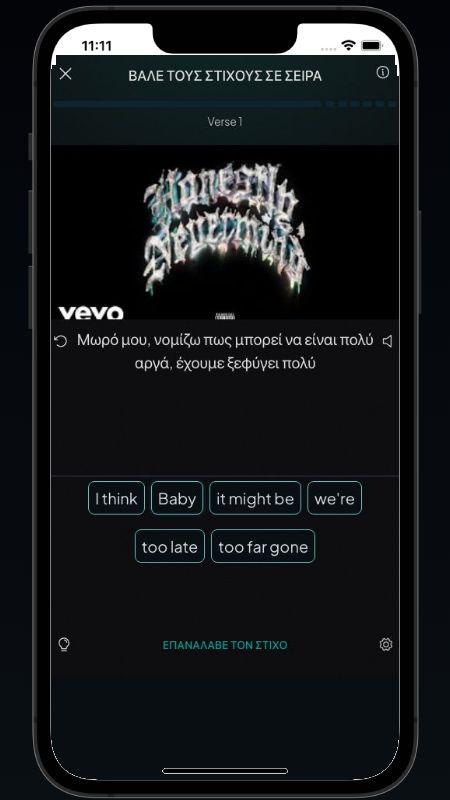Open the settings gear

(x=386, y=644)
